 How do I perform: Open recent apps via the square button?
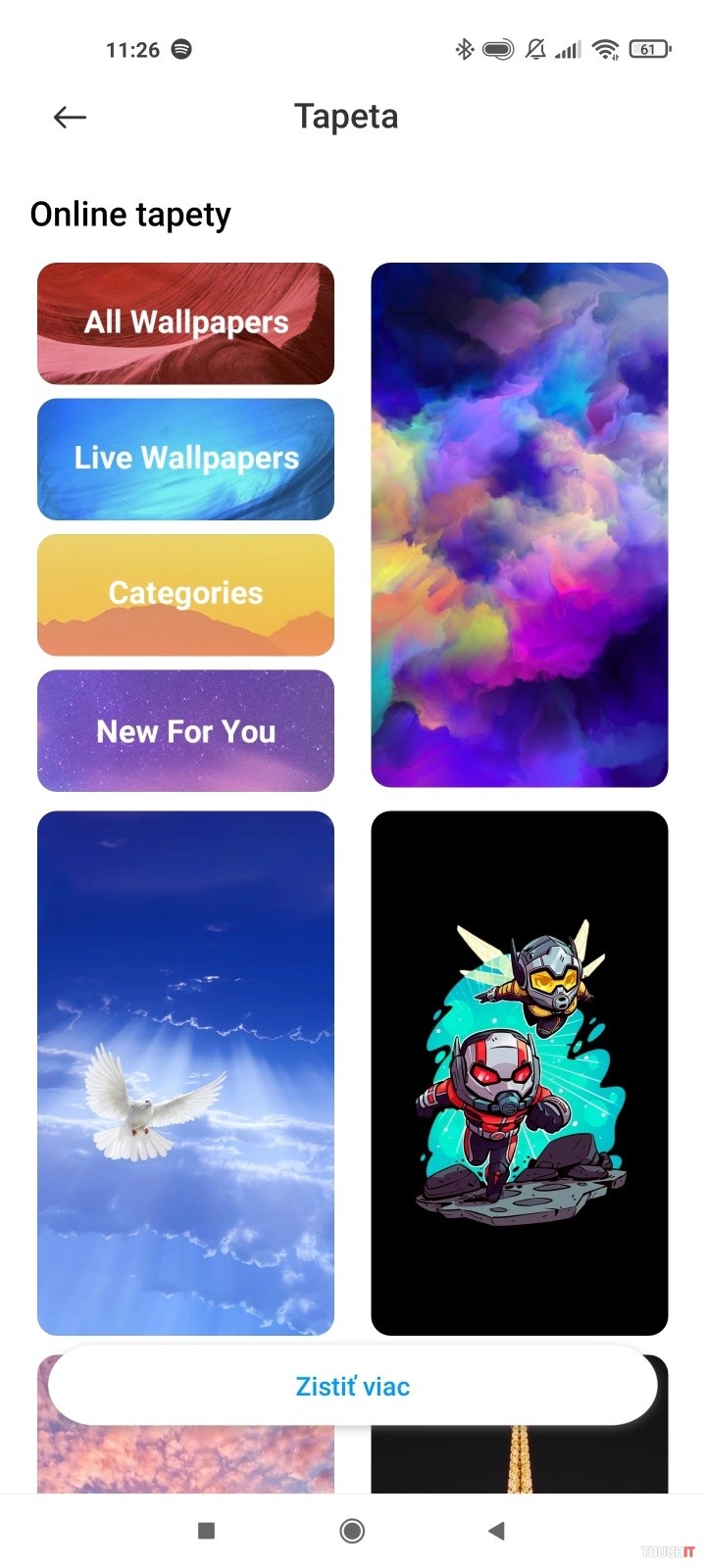[206, 1531]
